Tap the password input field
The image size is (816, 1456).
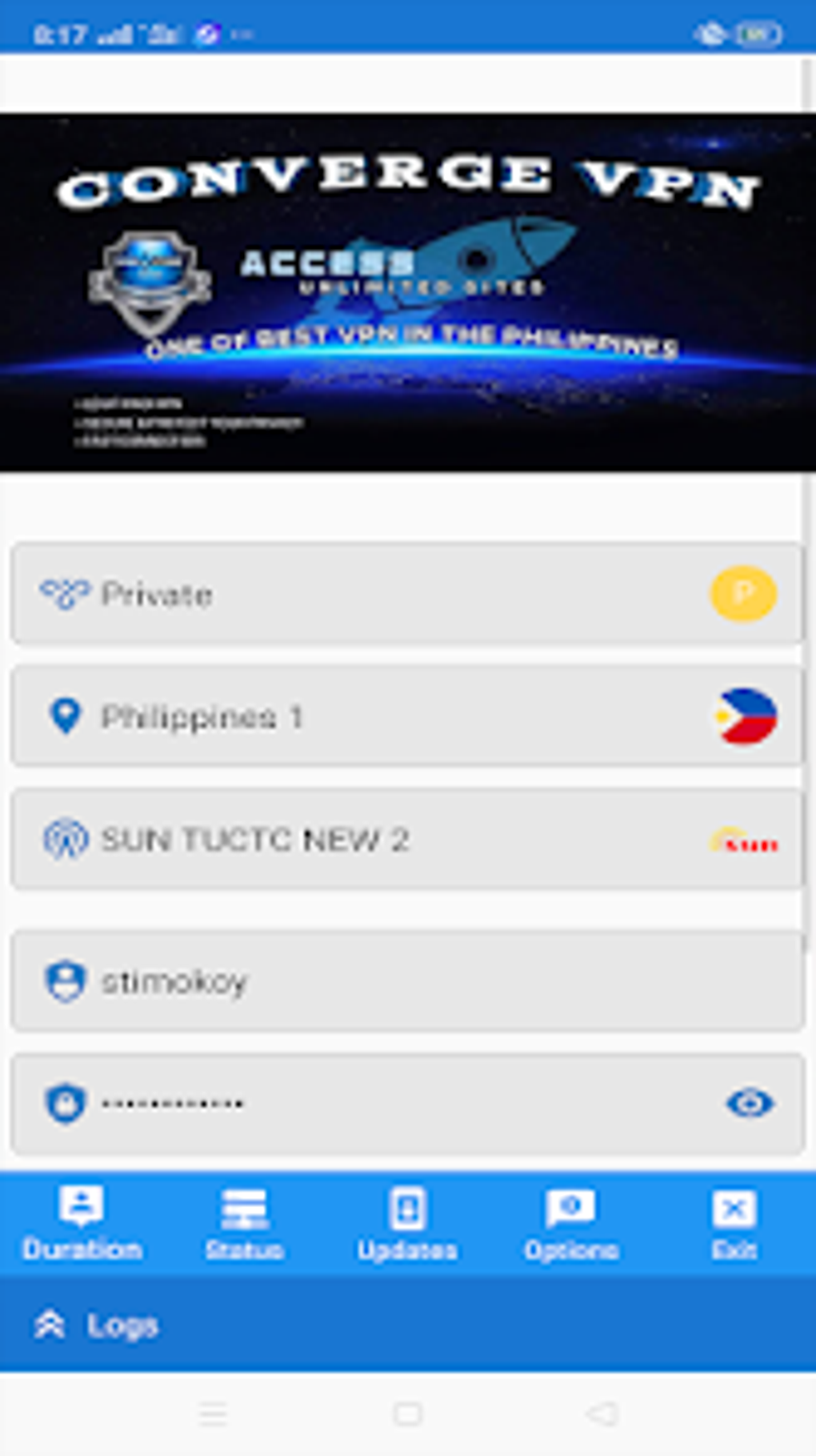click(x=407, y=1104)
